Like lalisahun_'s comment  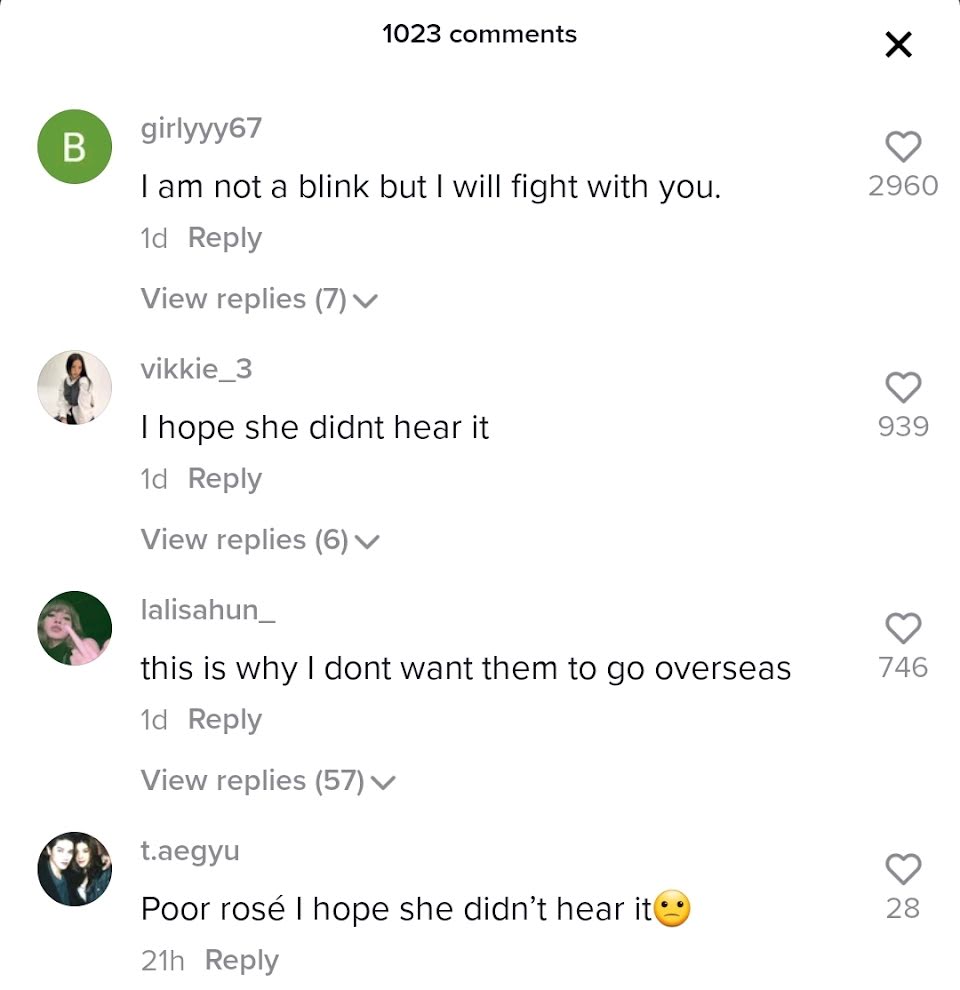coord(903,628)
